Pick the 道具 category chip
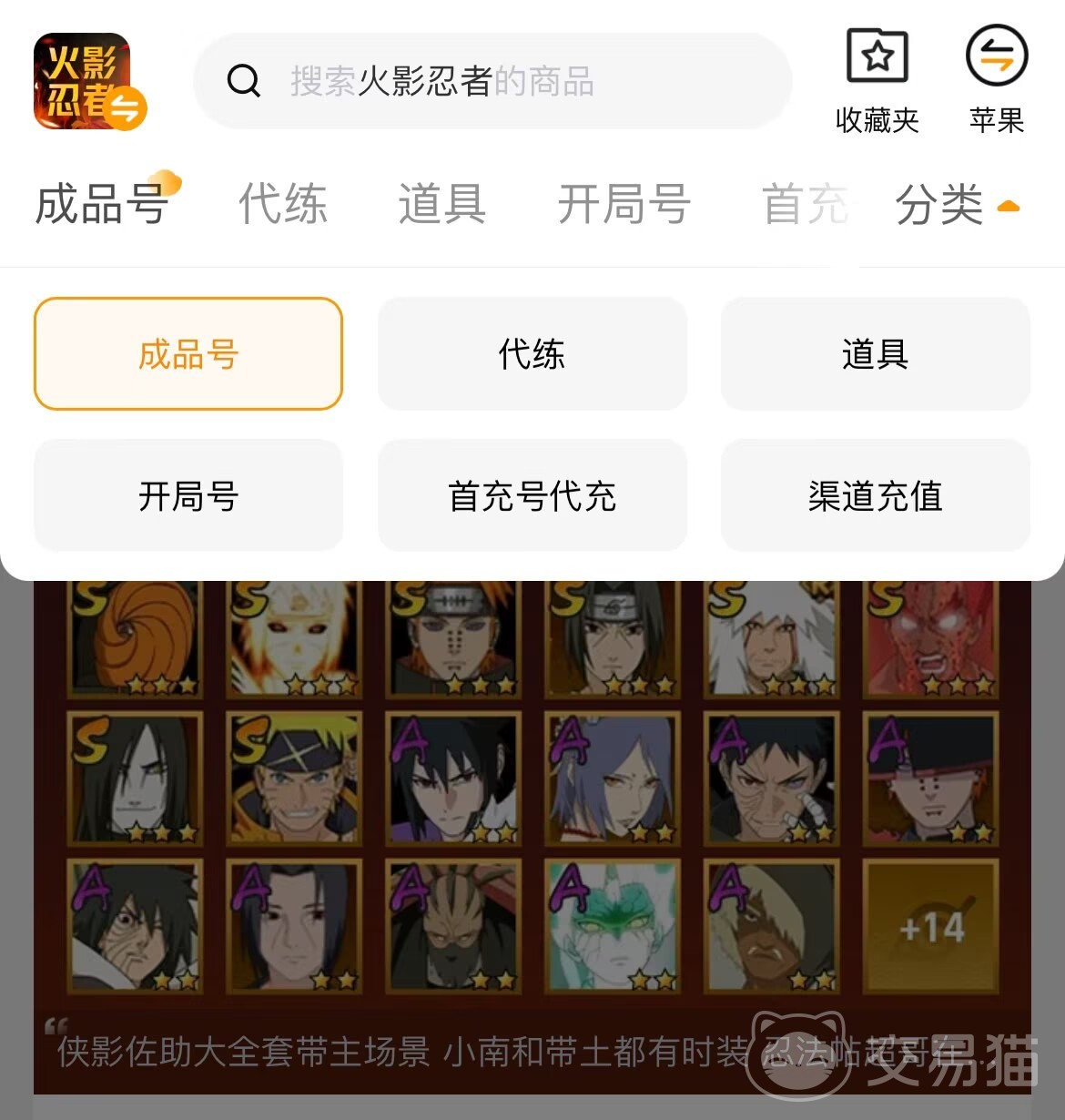 coord(875,354)
